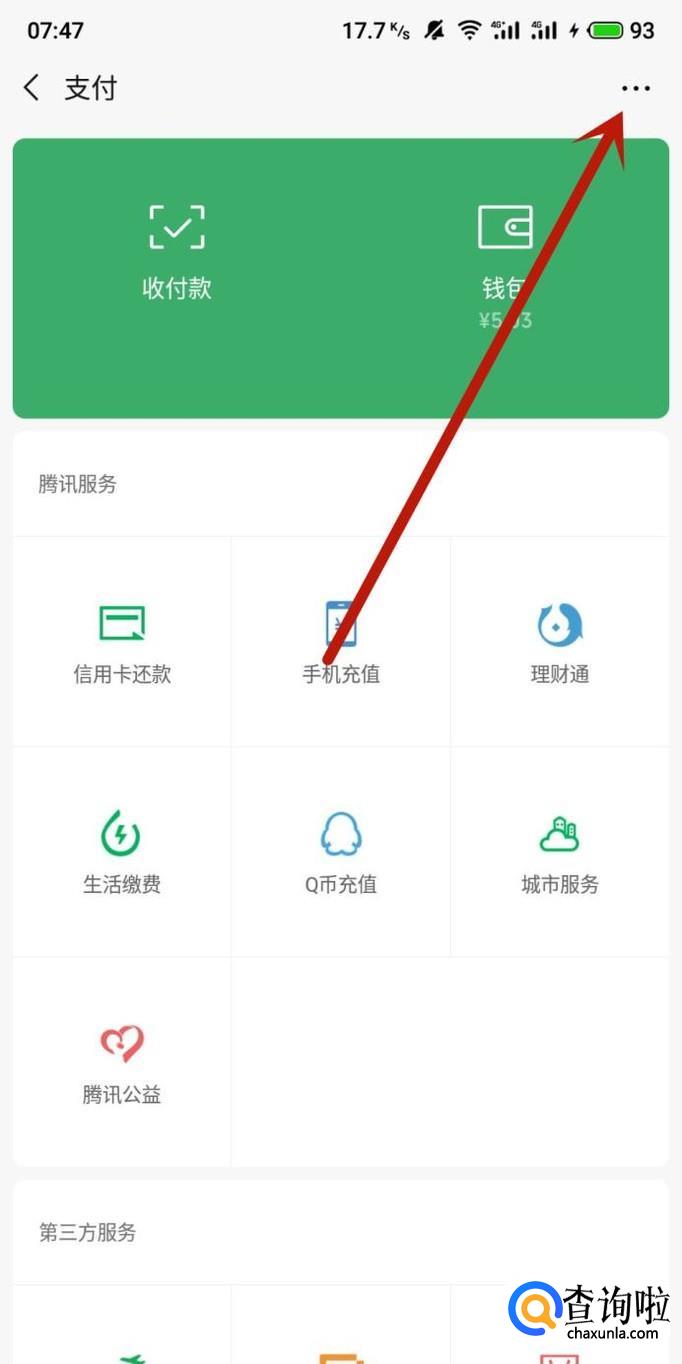The image size is (682, 1364).
Task: Tap 生活缴费 utilities payment
Action: coord(122,852)
